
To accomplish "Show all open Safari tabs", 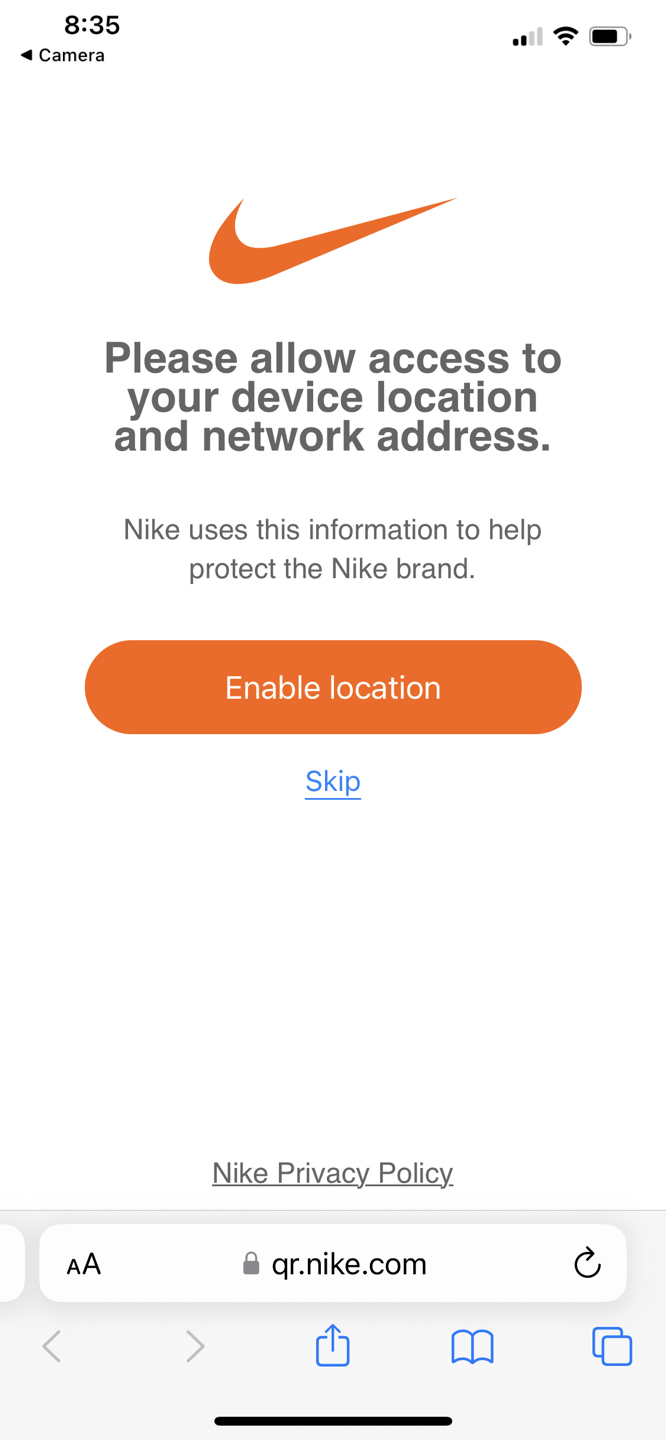I will [x=611, y=1346].
